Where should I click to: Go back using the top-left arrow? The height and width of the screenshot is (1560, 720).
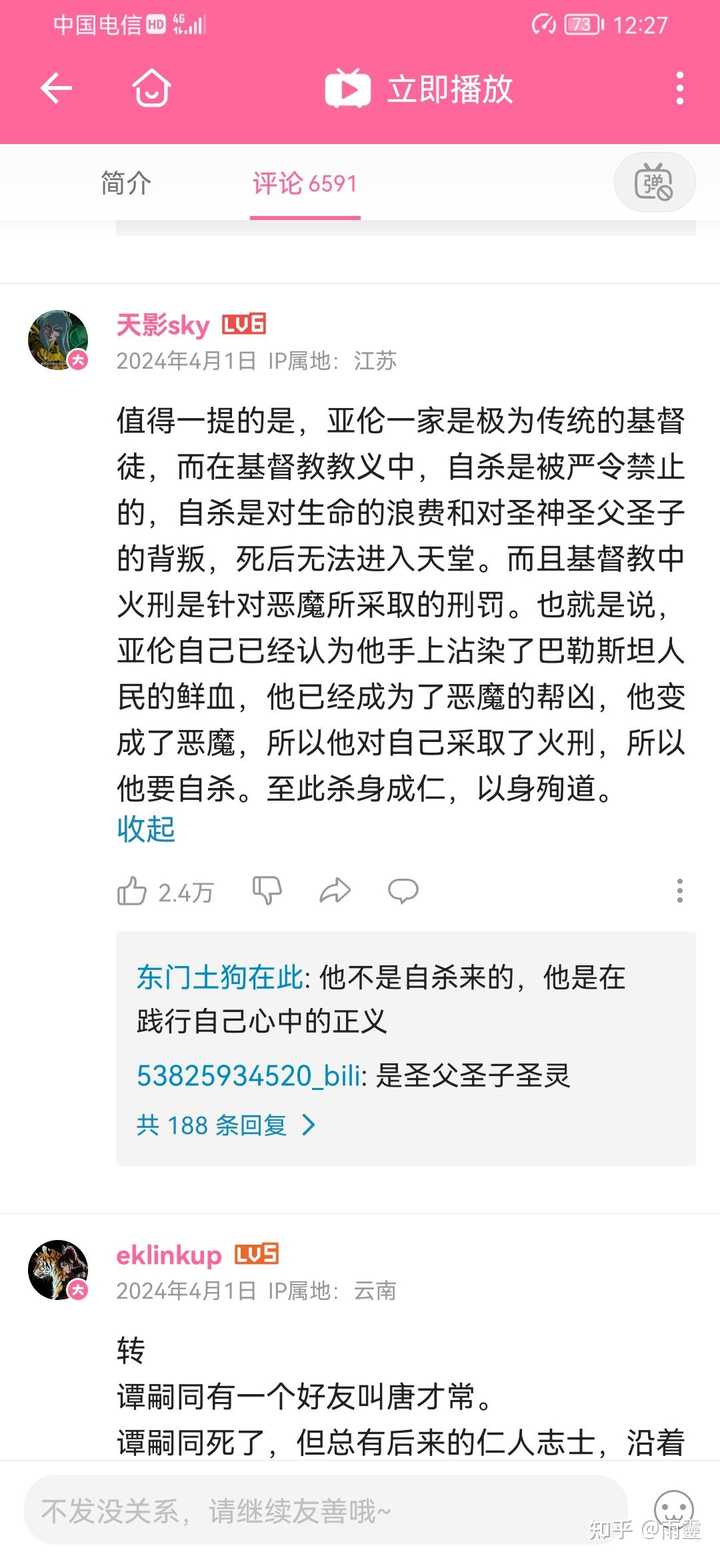pyautogui.click(x=56, y=89)
